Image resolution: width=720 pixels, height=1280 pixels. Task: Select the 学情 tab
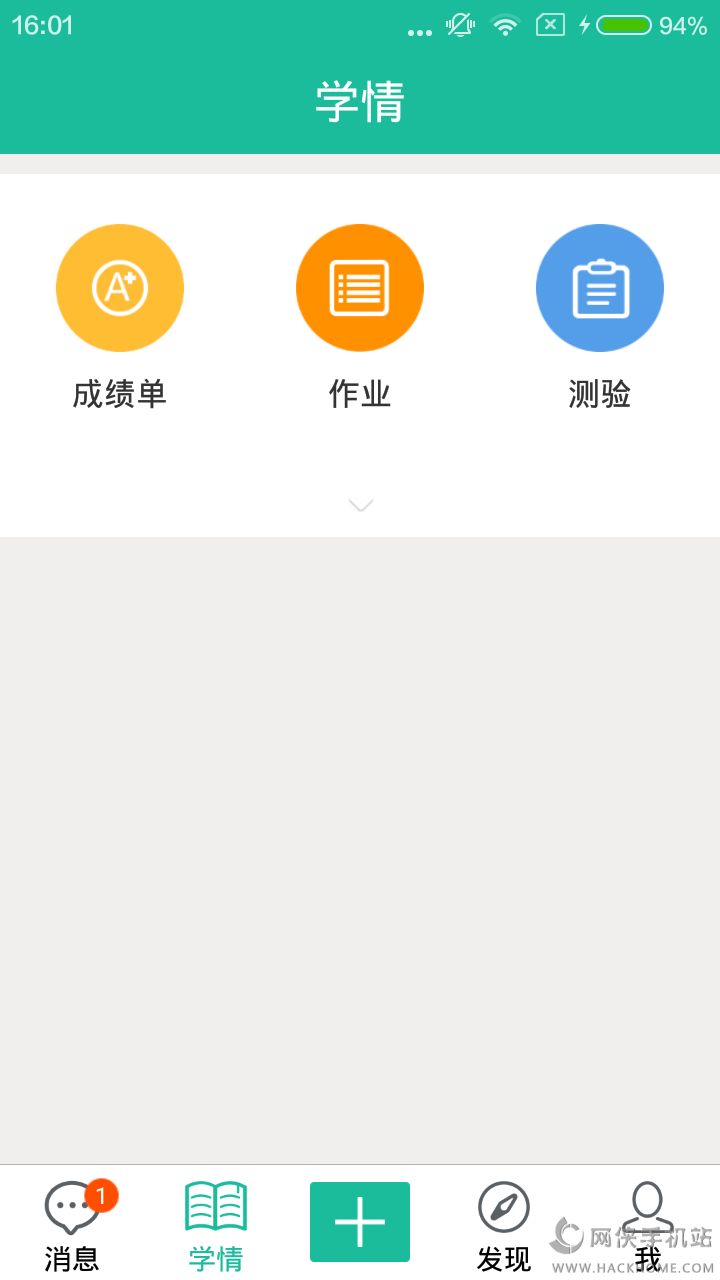coord(216,1224)
